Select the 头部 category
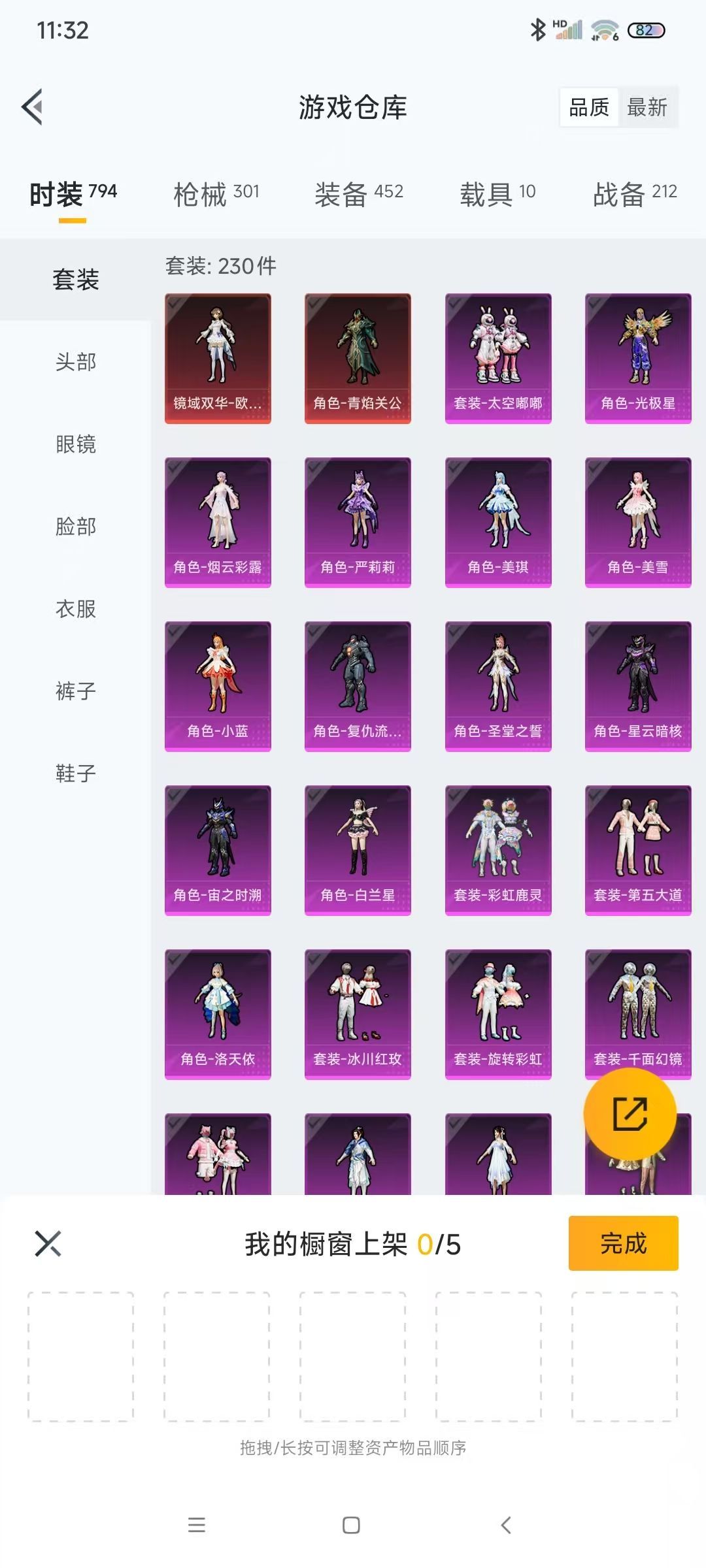 click(x=76, y=361)
